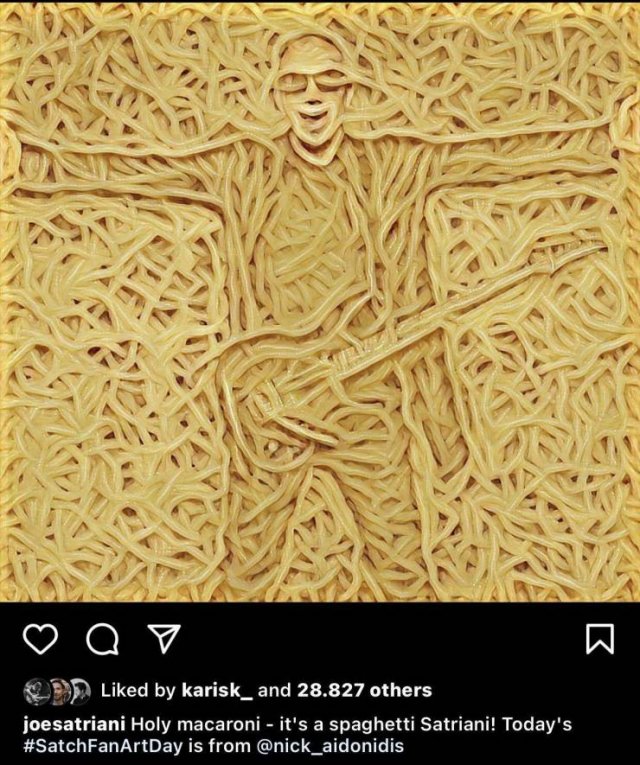640x765 pixels.
Task: Open the spaghetti art post image
Action: [x=320, y=300]
